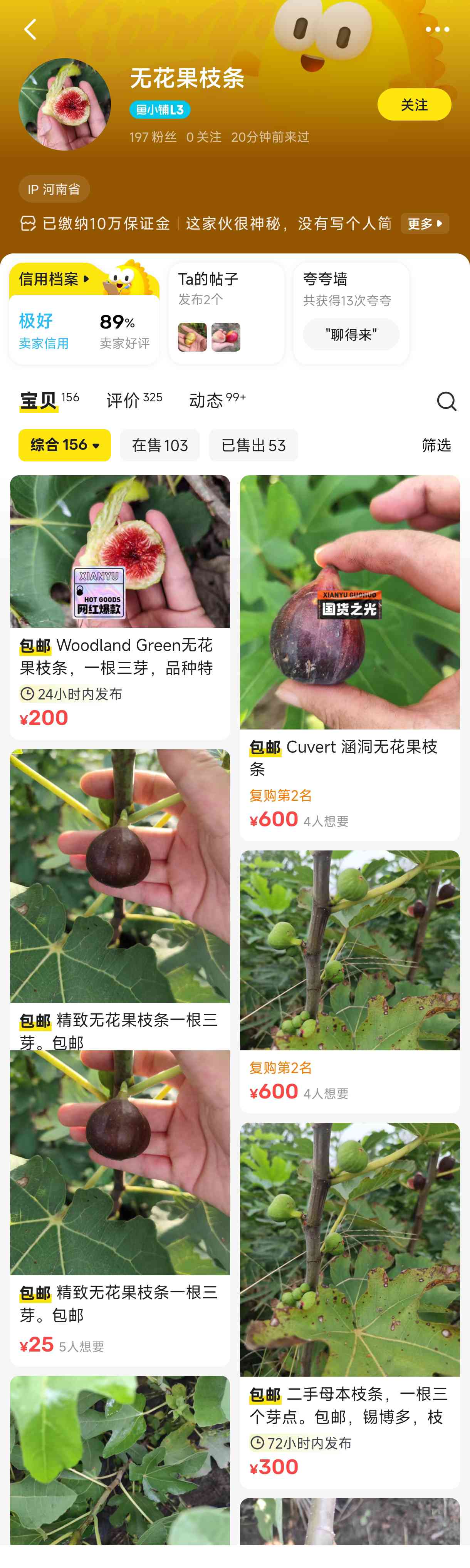470x1568 pixels.
Task: Switch to the 评价 325 tab
Action: (x=134, y=400)
